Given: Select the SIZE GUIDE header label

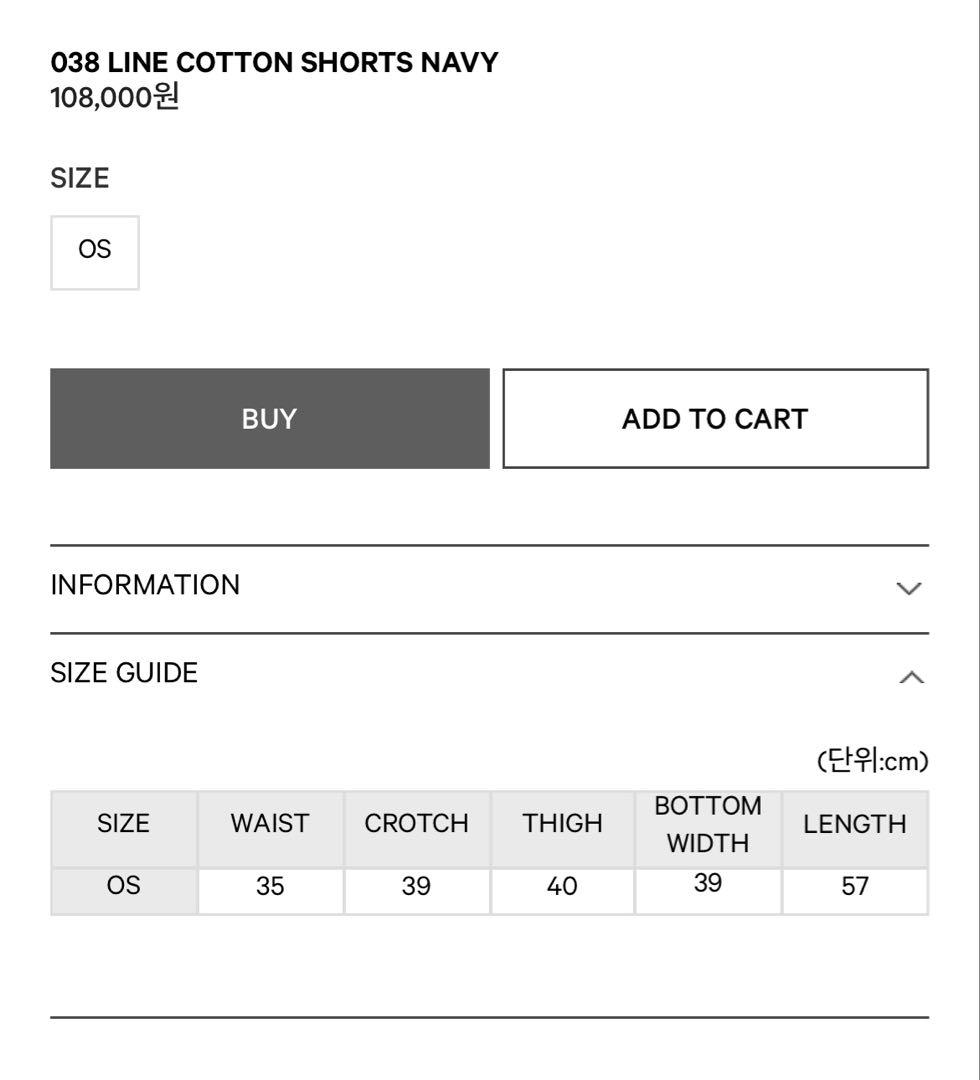Looking at the screenshot, I should point(124,673).
